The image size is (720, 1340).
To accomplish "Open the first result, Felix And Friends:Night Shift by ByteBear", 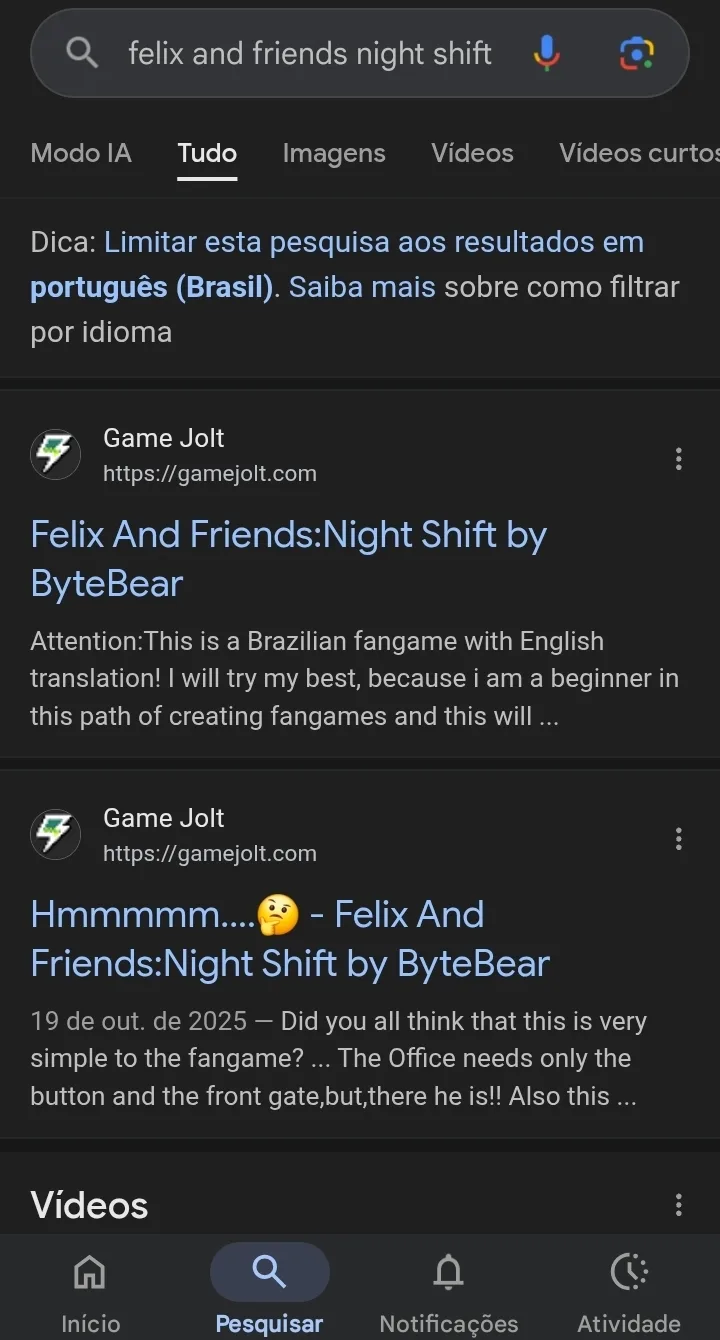I will point(288,558).
